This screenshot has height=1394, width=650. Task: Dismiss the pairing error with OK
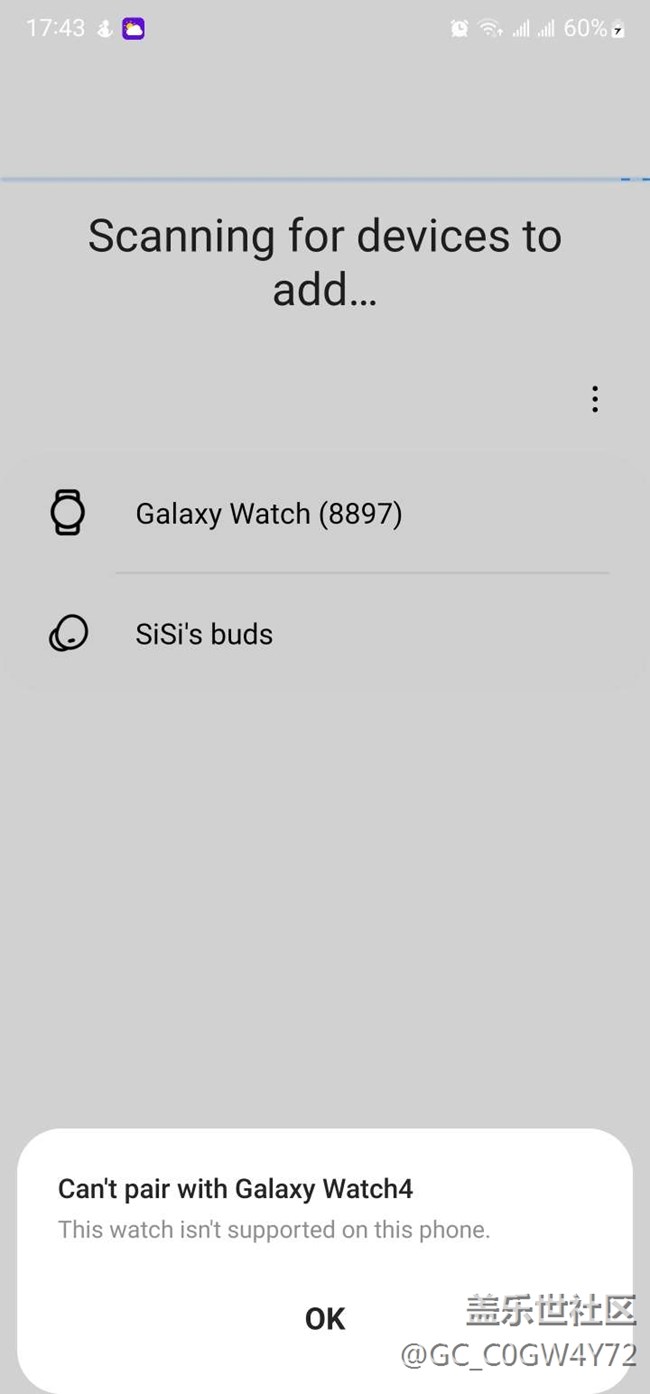click(x=325, y=1319)
